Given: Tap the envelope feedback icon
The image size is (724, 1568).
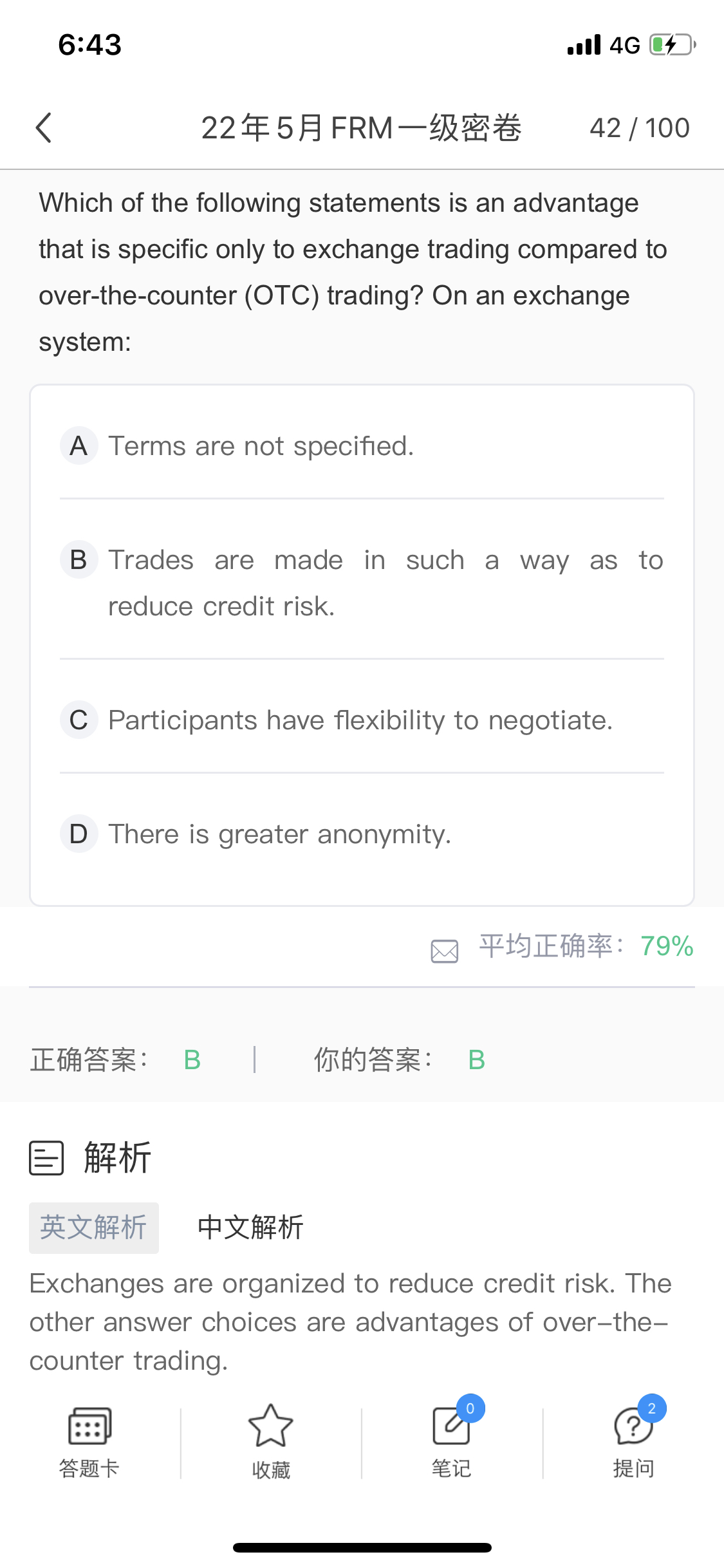Looking at the screenshot, I should (x=444, y=950).
